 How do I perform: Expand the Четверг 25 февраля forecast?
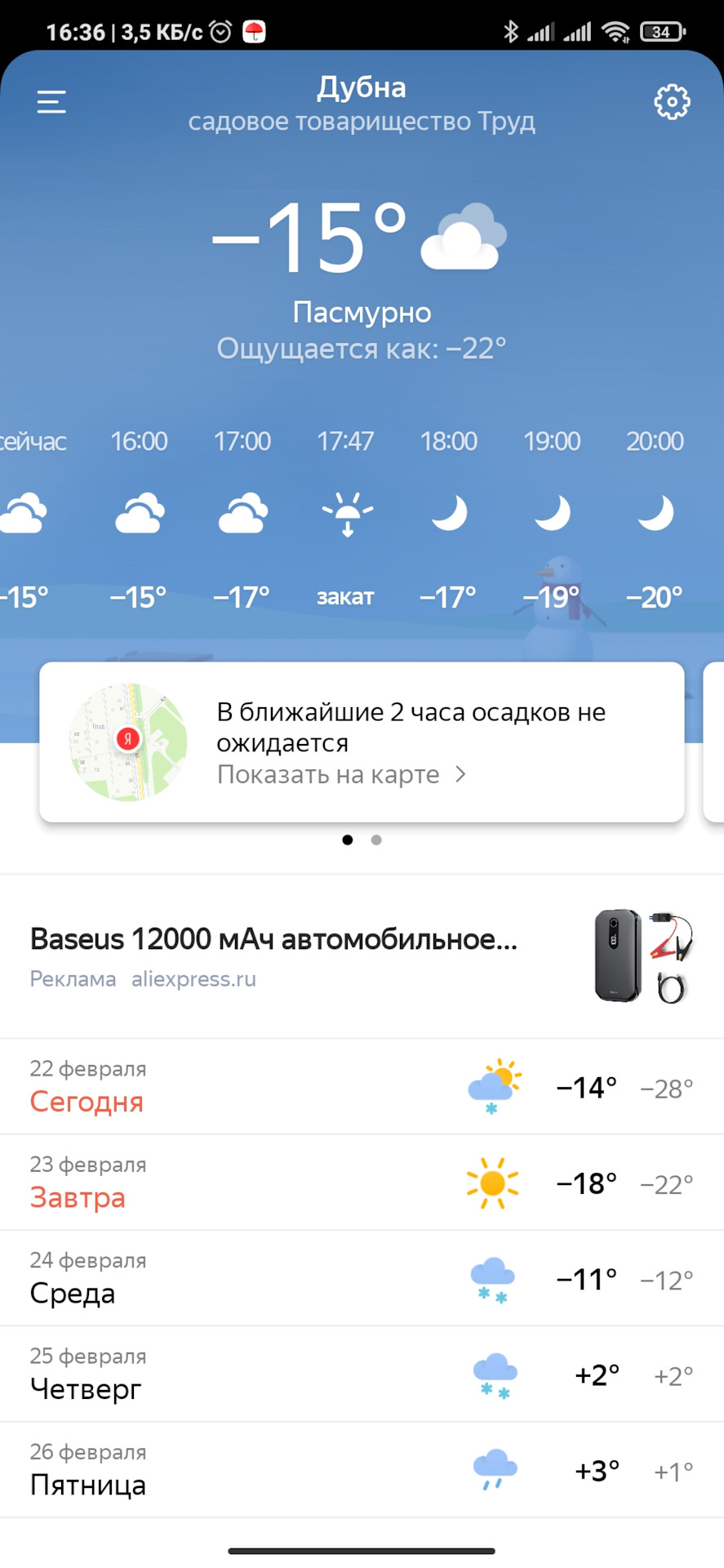362,1374
